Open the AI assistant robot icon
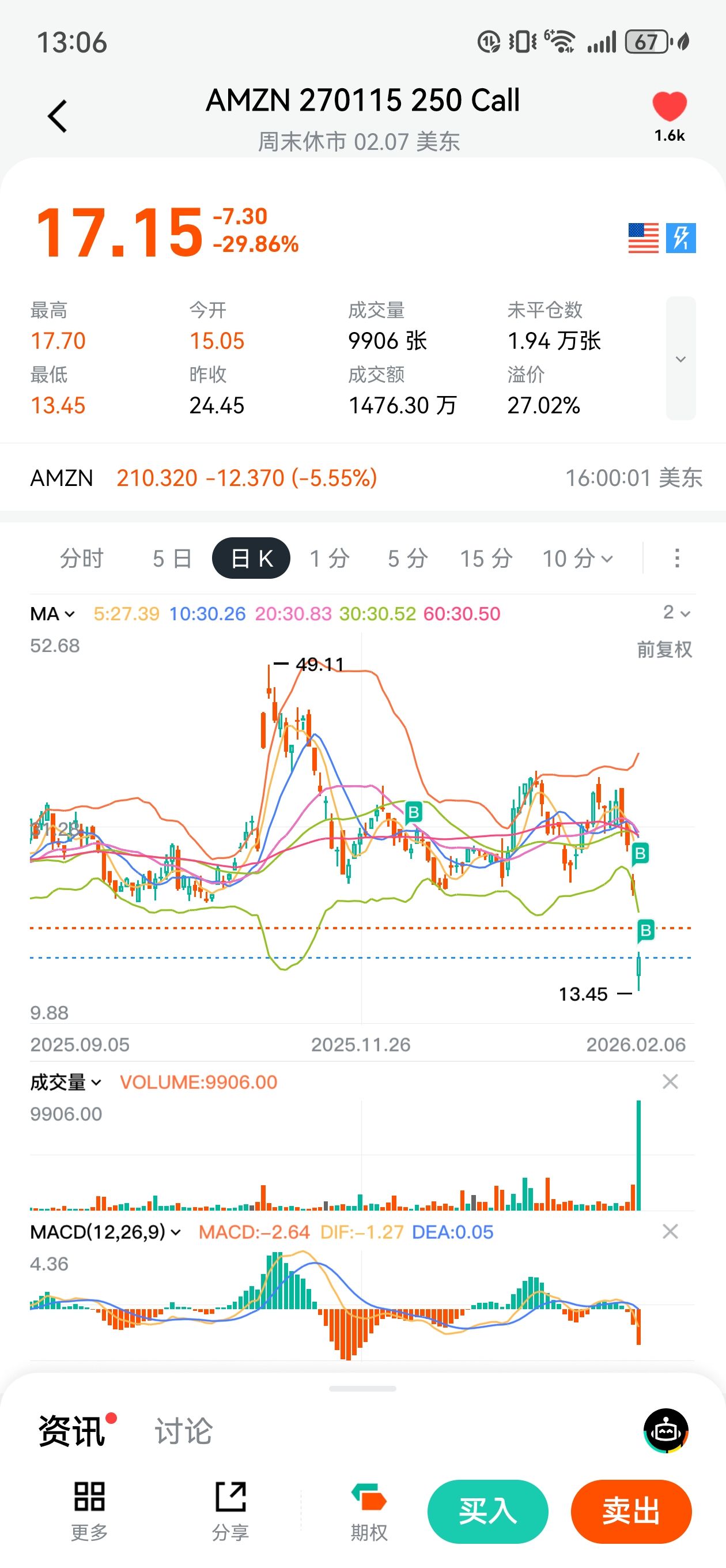Viewport: 726px width, 1568px height. pos(665,1430)
